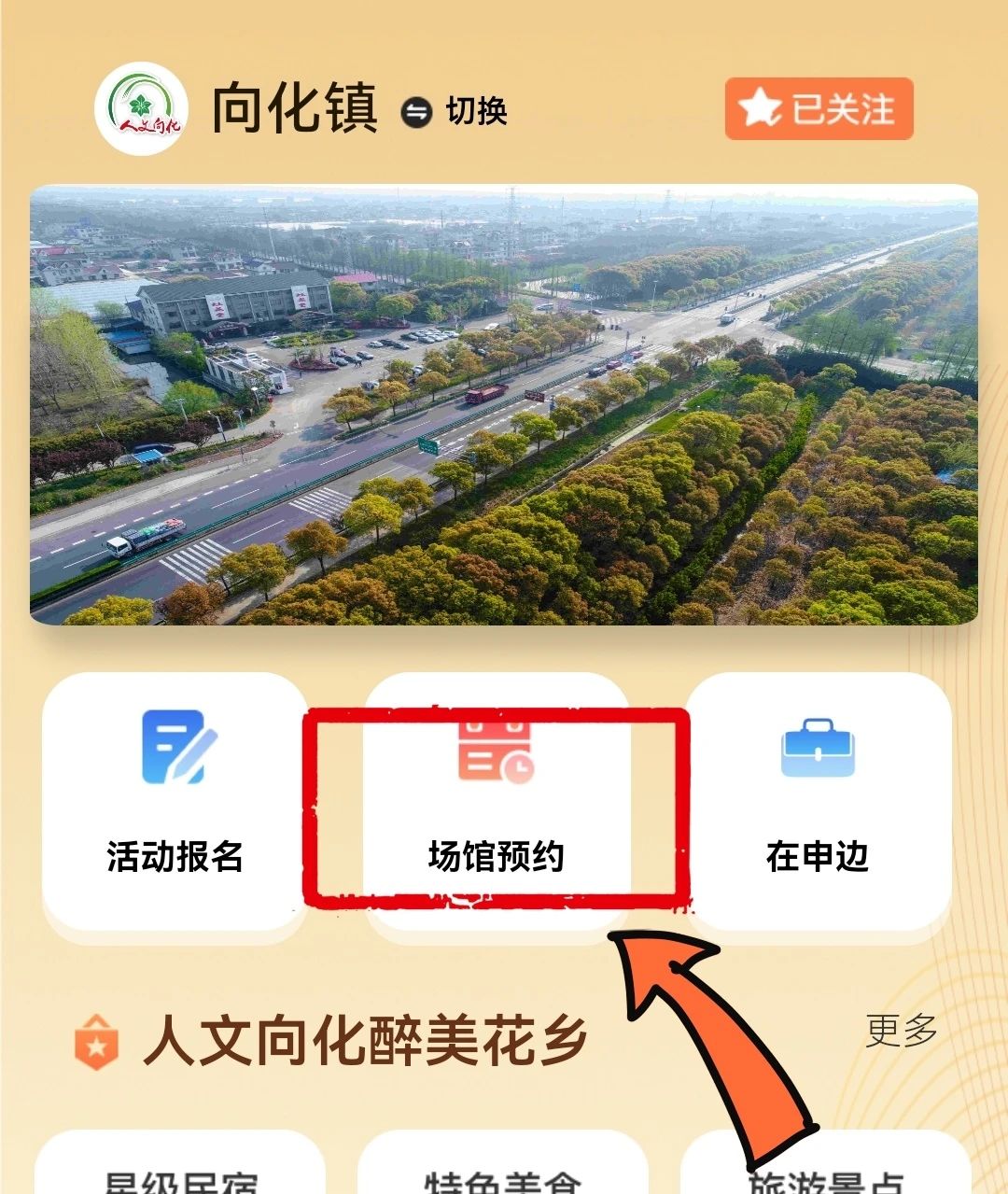Image resolution: width=1008 pixels, height=1194 pixels.
Task: Open the 特色美食 card
Action: click(x=502, y=1173)
